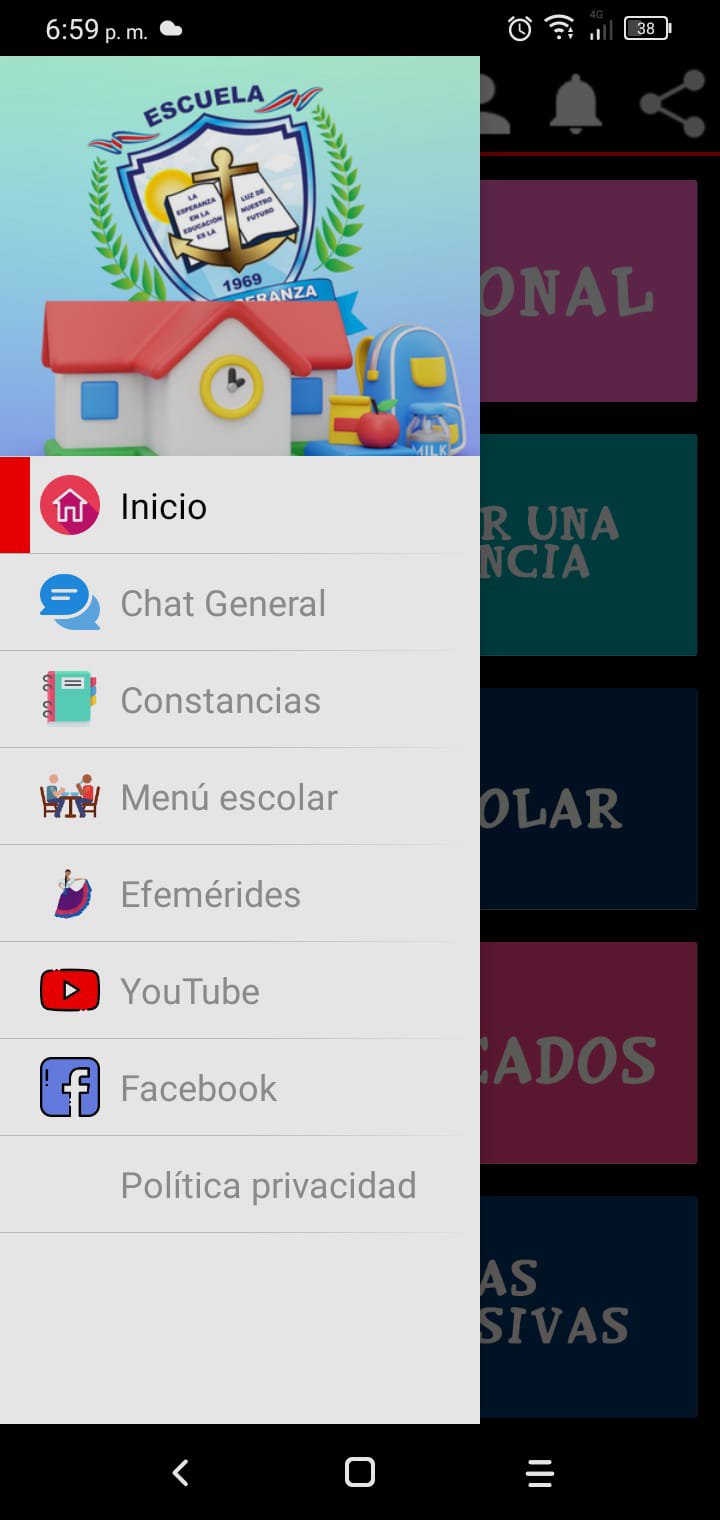This screenshot has height=1520, width=720.
Task: Open Política privacidad
Action: pos(268,1184)
